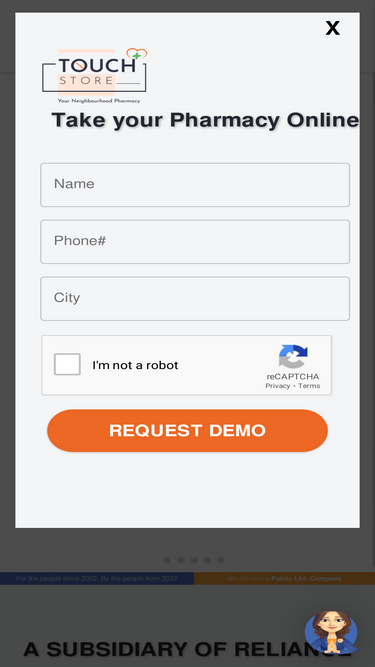Check the I'm not a robot box
The image size is (375, 667).
[x=67, y=365]
